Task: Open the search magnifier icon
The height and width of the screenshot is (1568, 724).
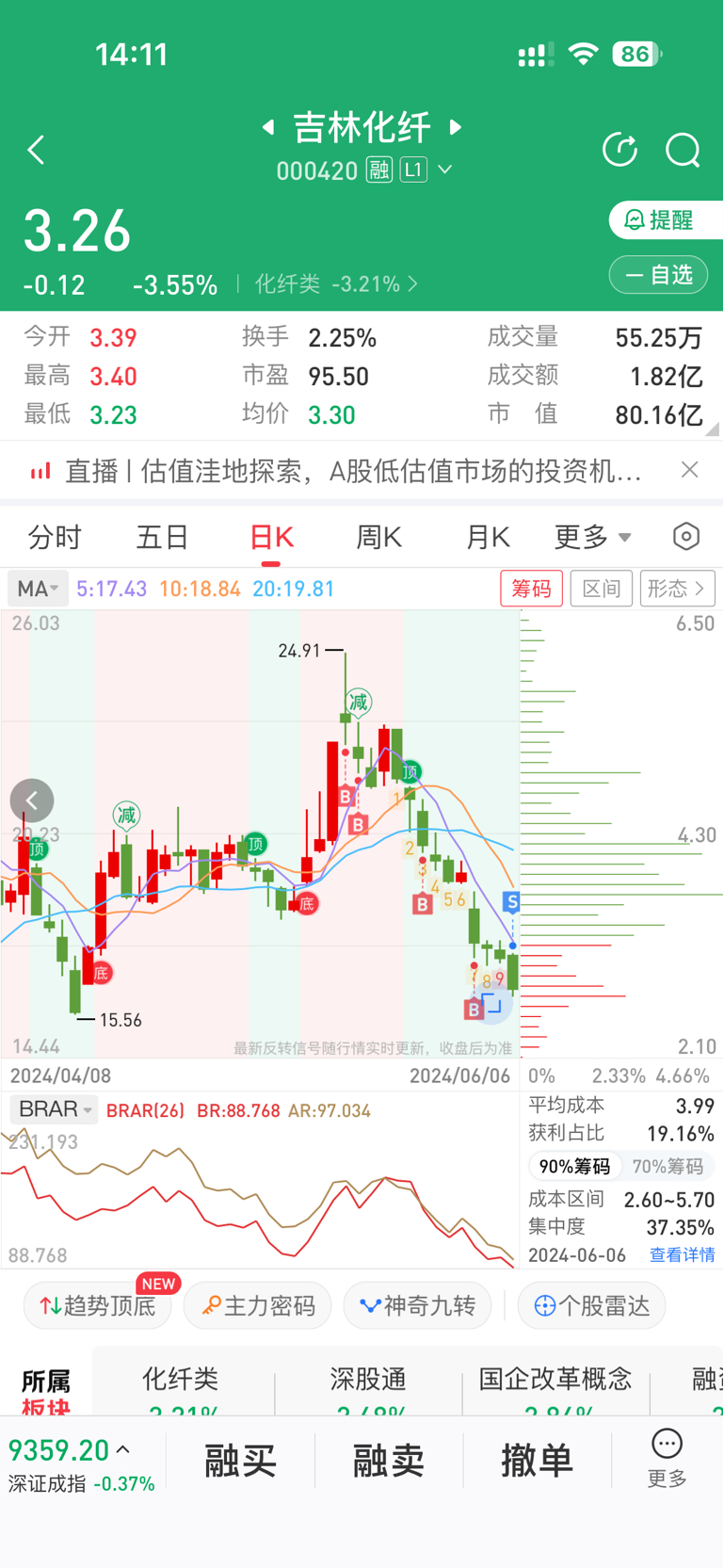Action: pos(683,150)
